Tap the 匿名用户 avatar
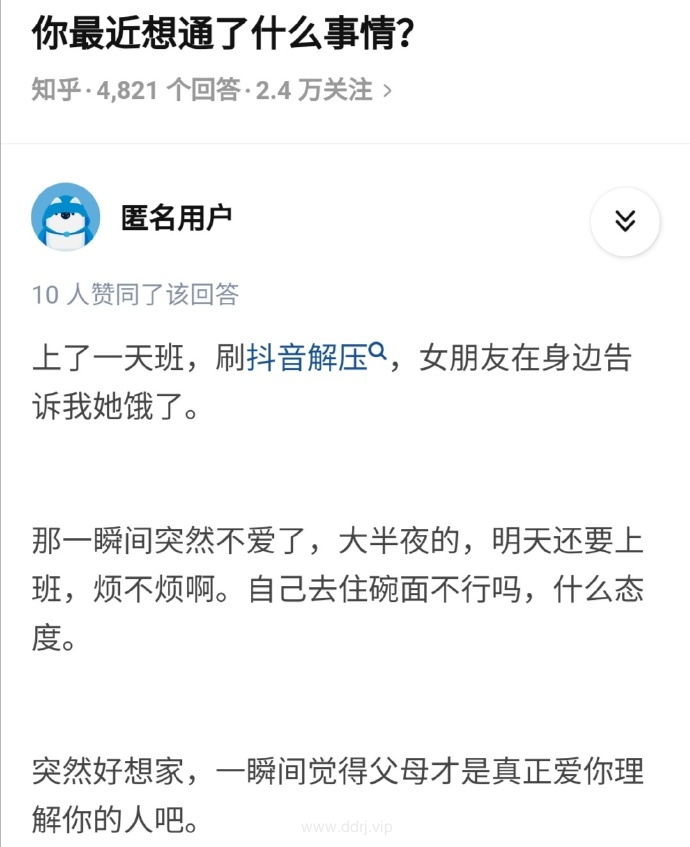 (66, 217)
